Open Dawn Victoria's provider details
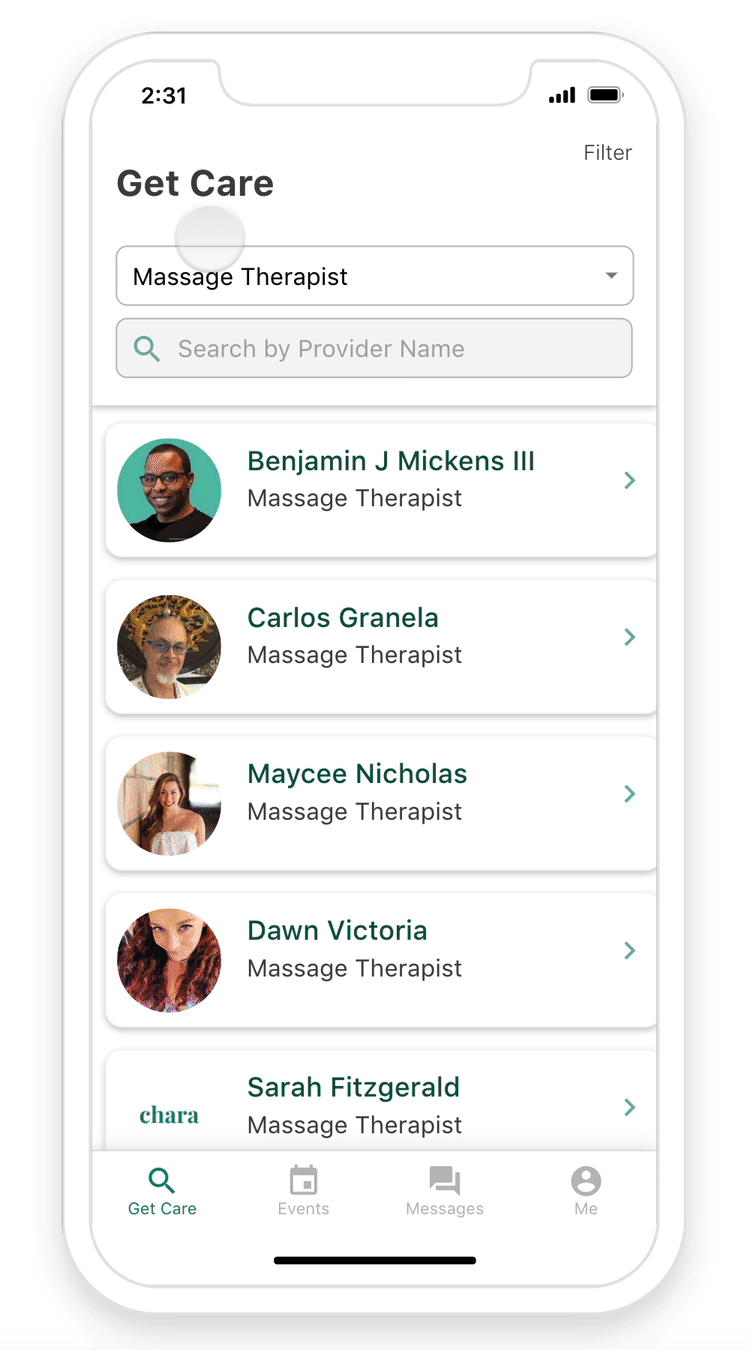Image resolution: width=750 pixels, height=1350 pixels. pyautogui.click(x=380, y=950)
